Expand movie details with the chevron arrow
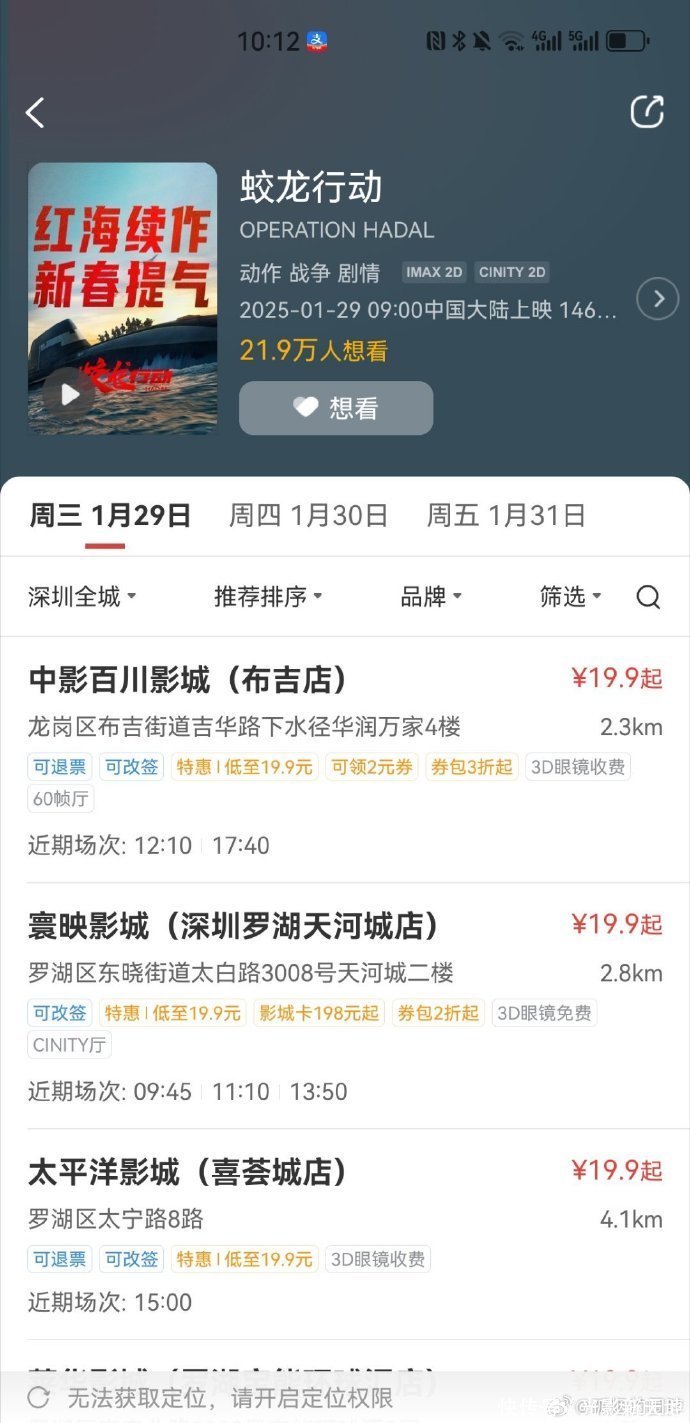Viewport: 690px width, 1423px height. (657, 299)
